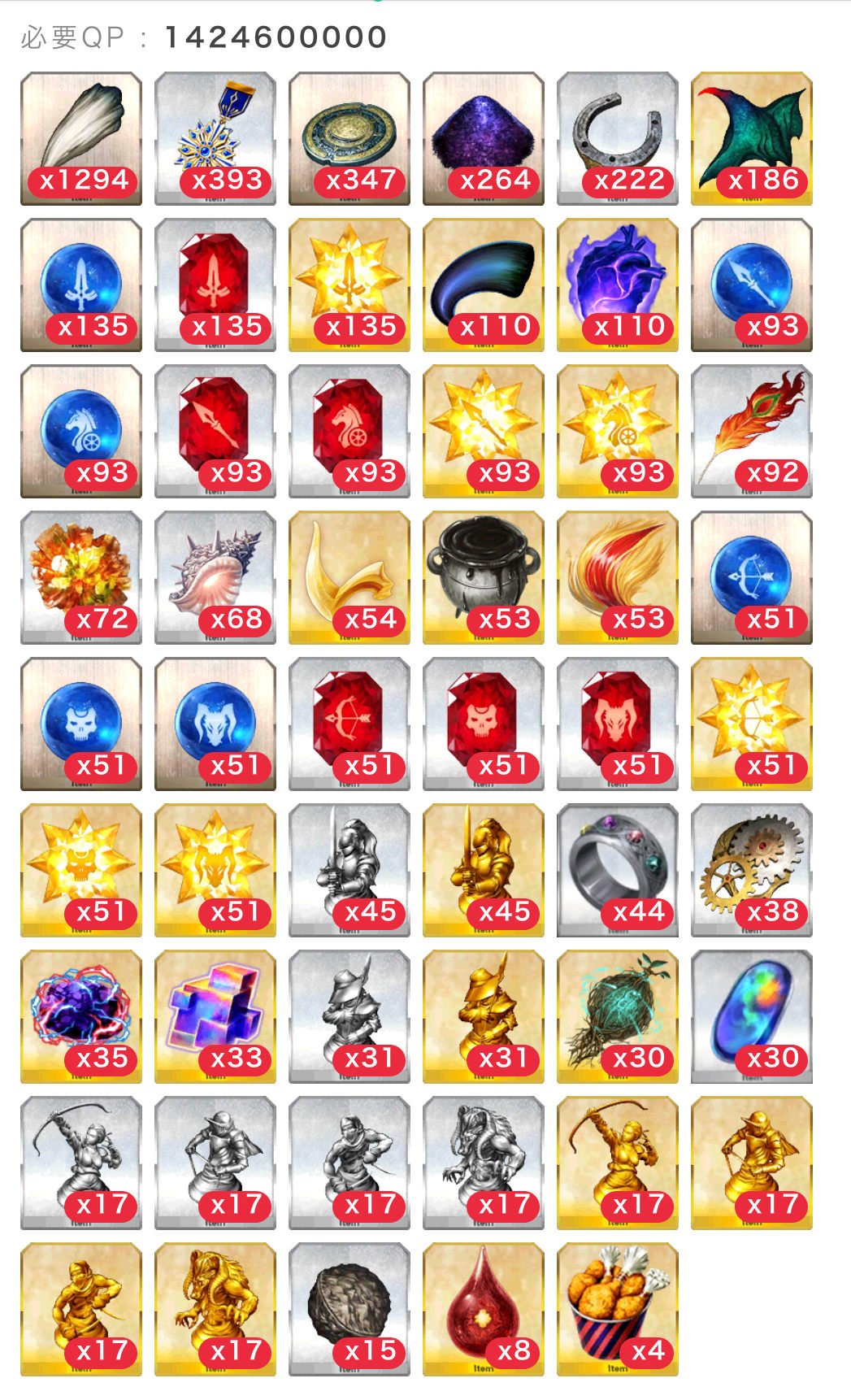This screenshot has width=851, height=1400.
Task: Select the jeweled ring item x44
Action: click(x=618, y=870)
